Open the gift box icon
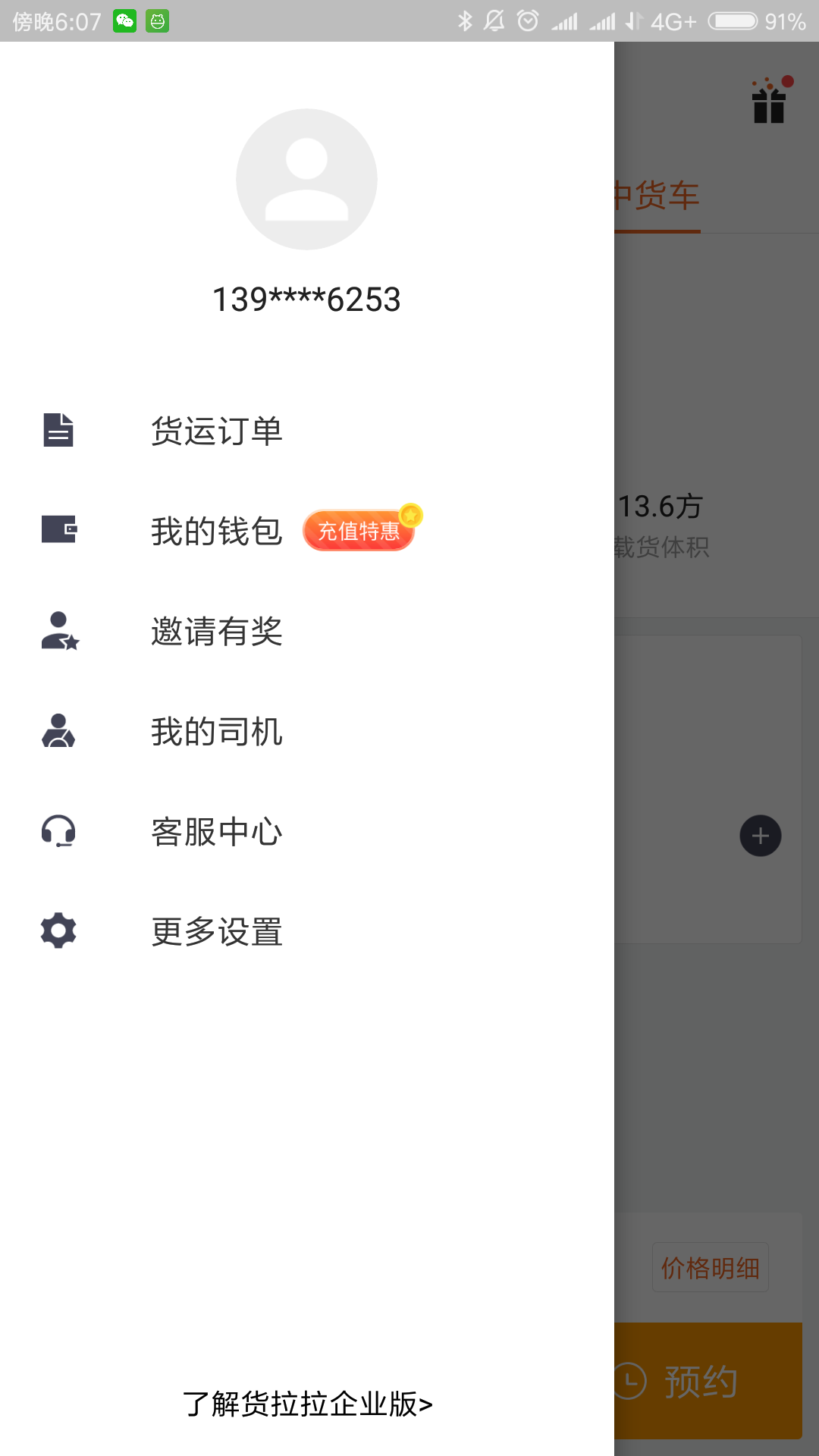 pyautogui.click(x=769, y=102)
